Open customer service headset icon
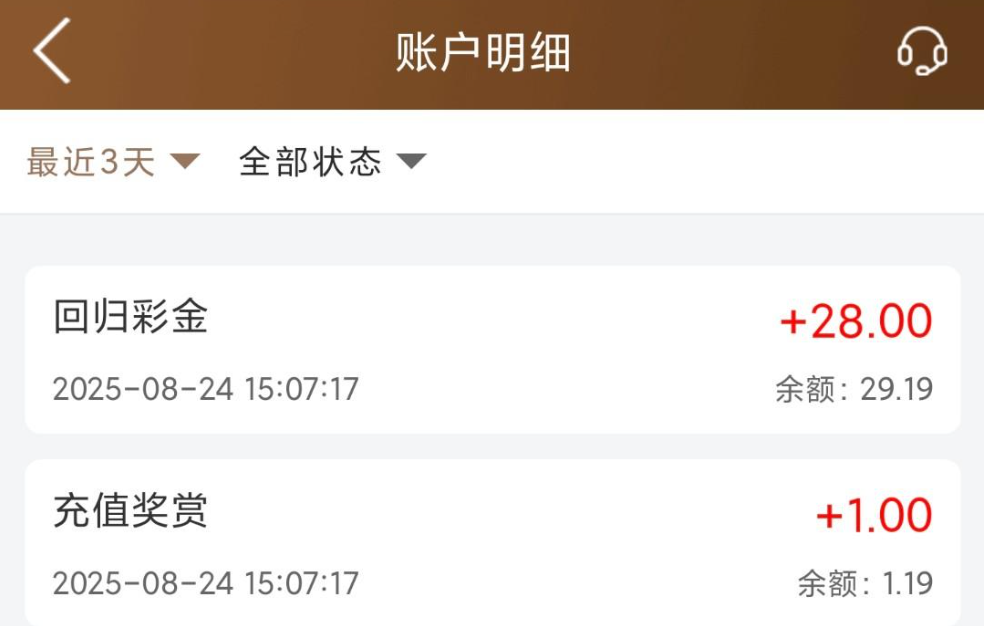The height and width of the screenshot is (626, 984). tap(921, 52)
